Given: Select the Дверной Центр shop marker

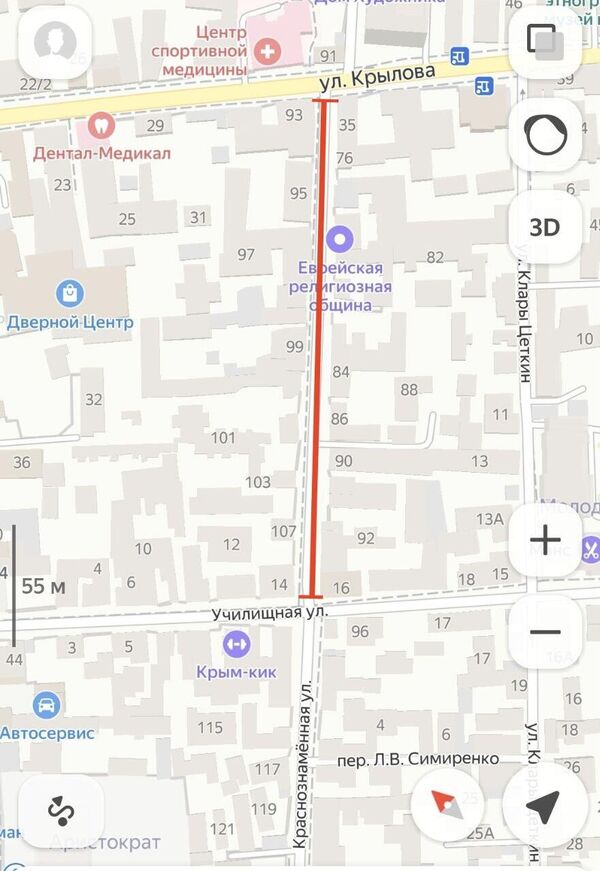Looking at the screenshot, I should tap(71, 294).
